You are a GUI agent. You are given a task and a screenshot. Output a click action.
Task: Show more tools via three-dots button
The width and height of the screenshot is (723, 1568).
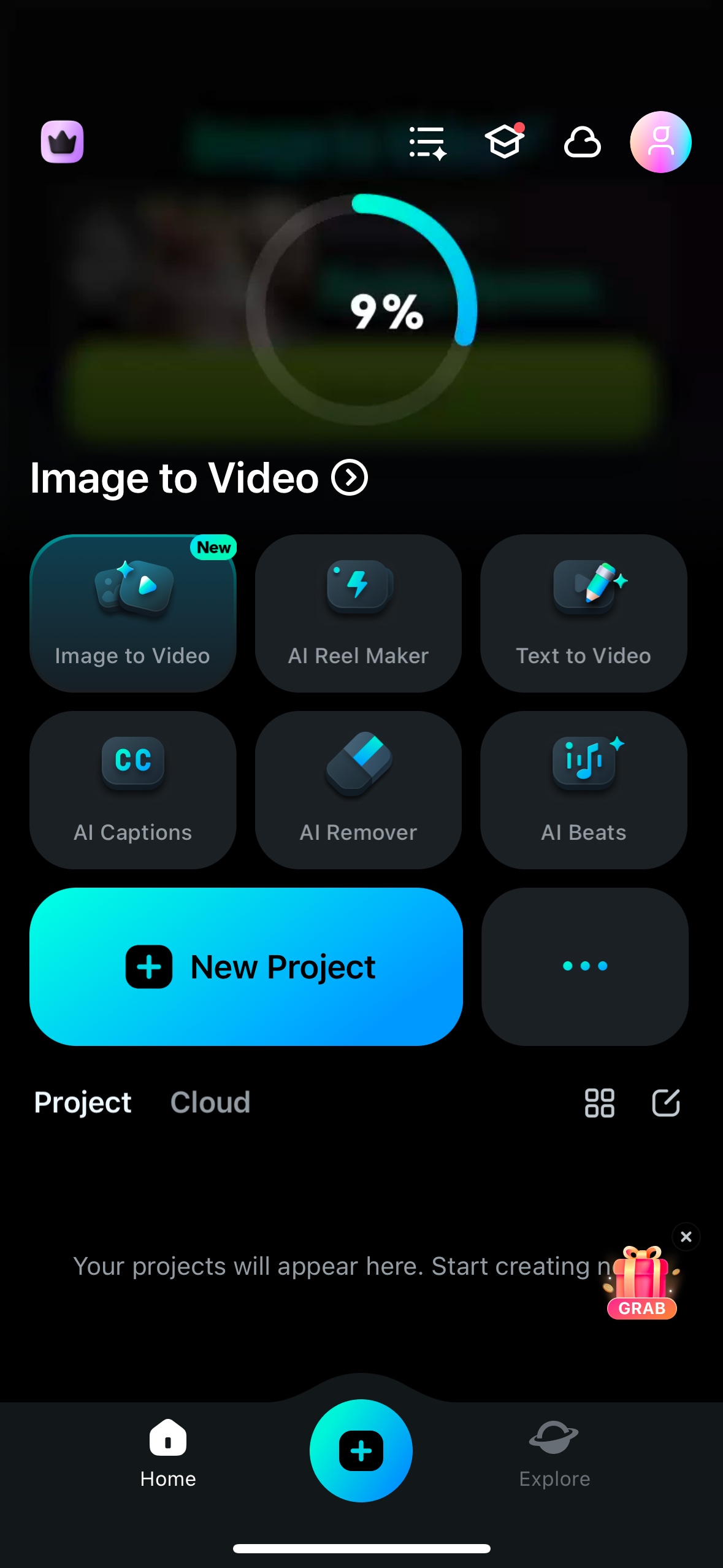coord(584,966)
